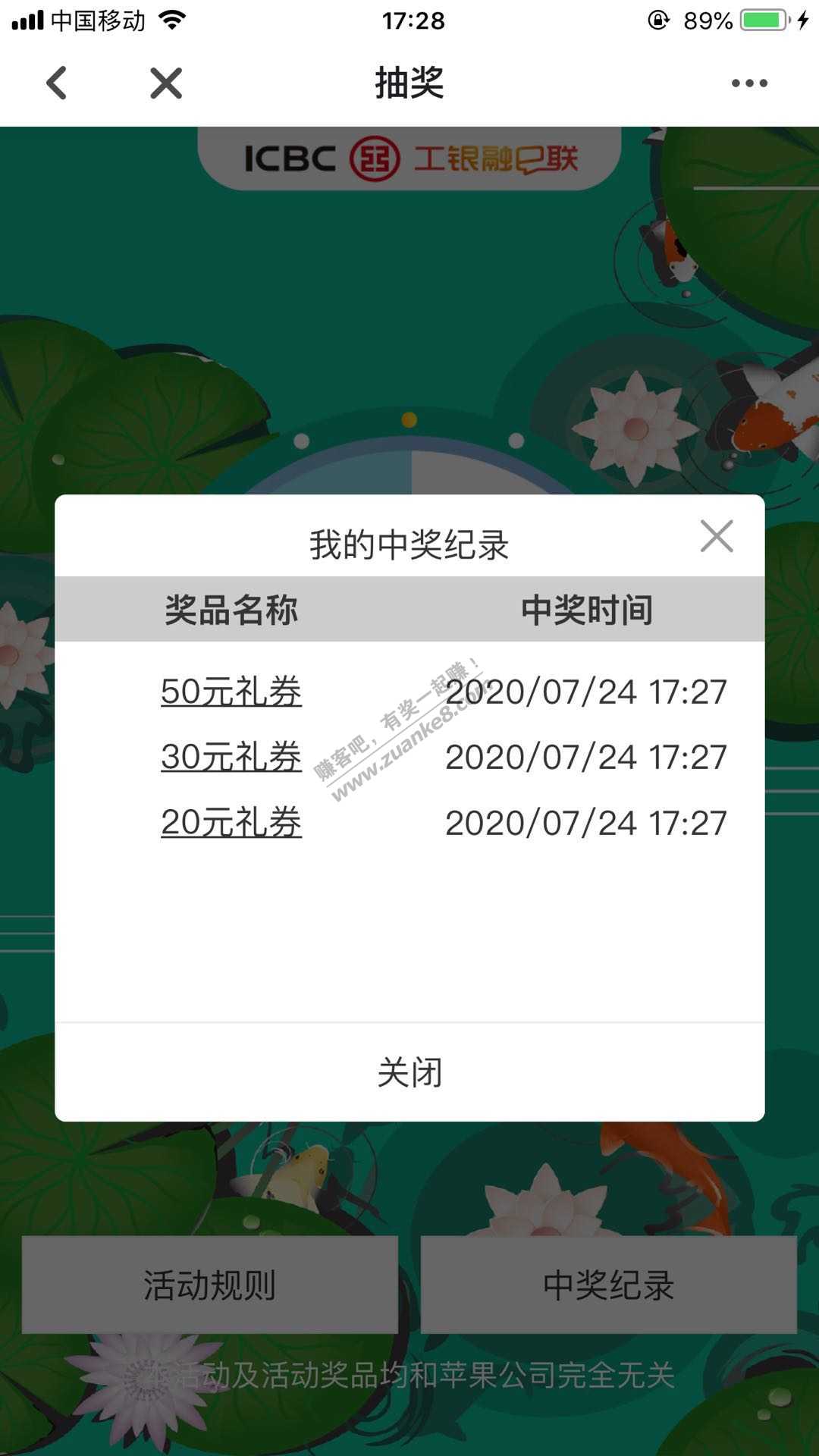Dismiss the 我的中奖纪录 dialog with the X
The height and width of the screenshot is (1456, 819).
[716, 536]
